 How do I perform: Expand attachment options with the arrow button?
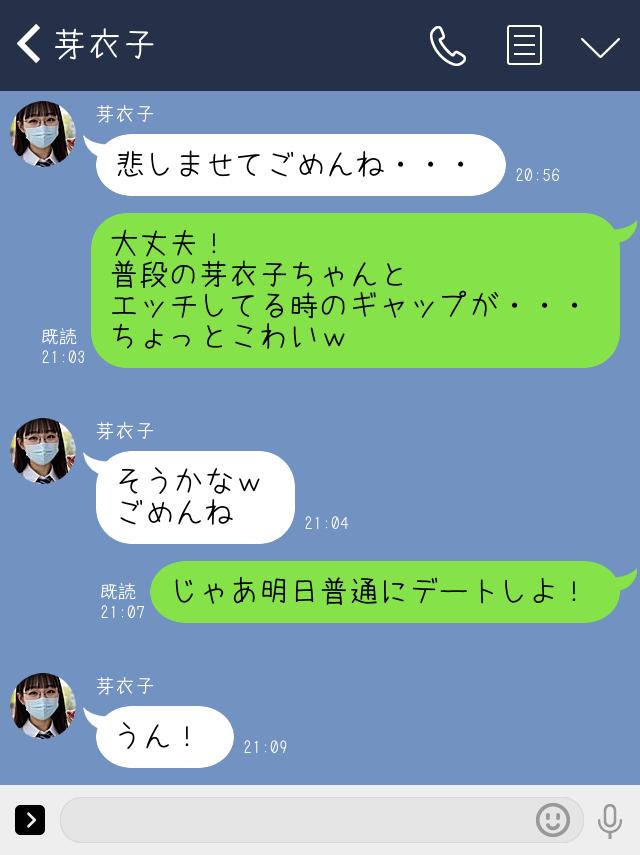30,820
